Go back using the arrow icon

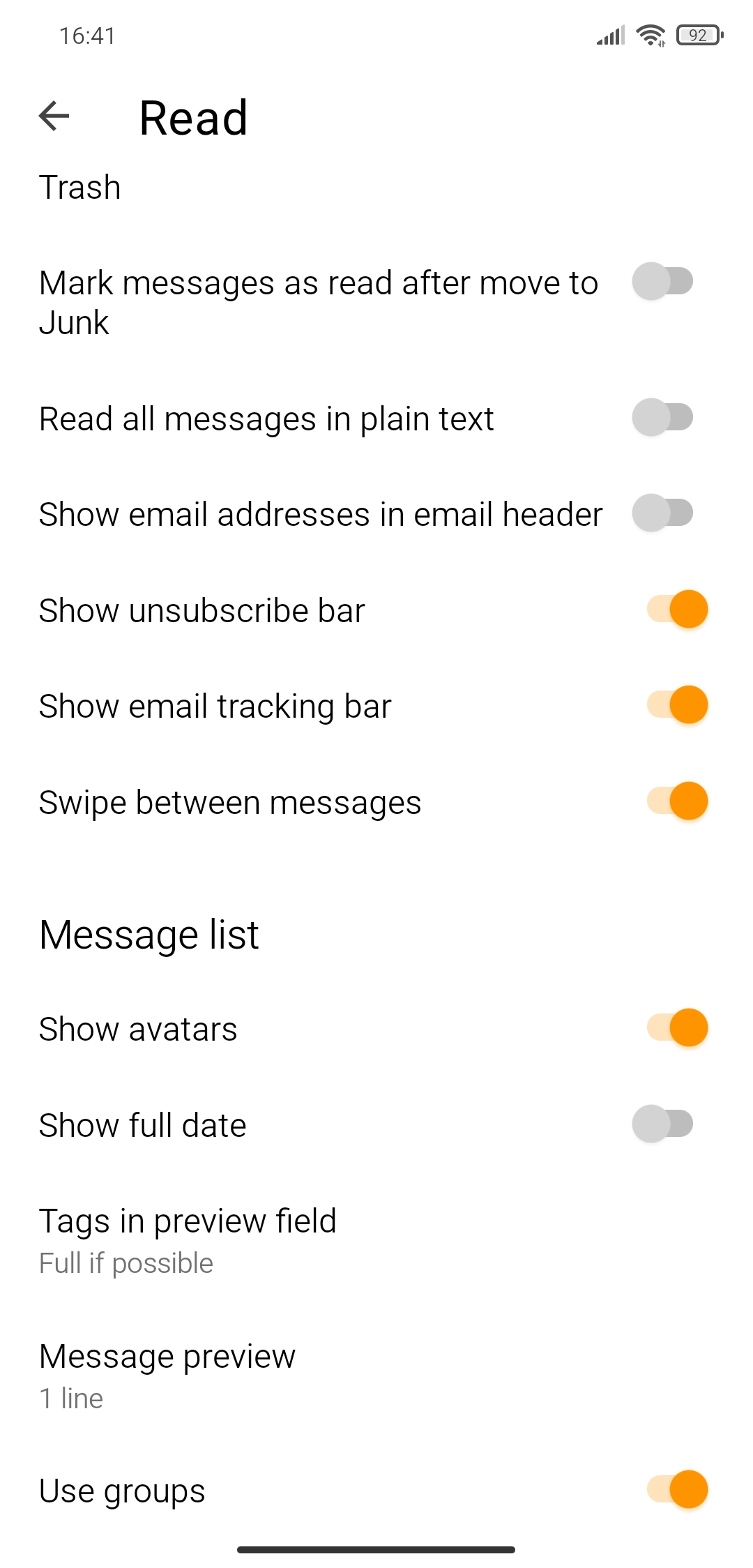(54, 116)
